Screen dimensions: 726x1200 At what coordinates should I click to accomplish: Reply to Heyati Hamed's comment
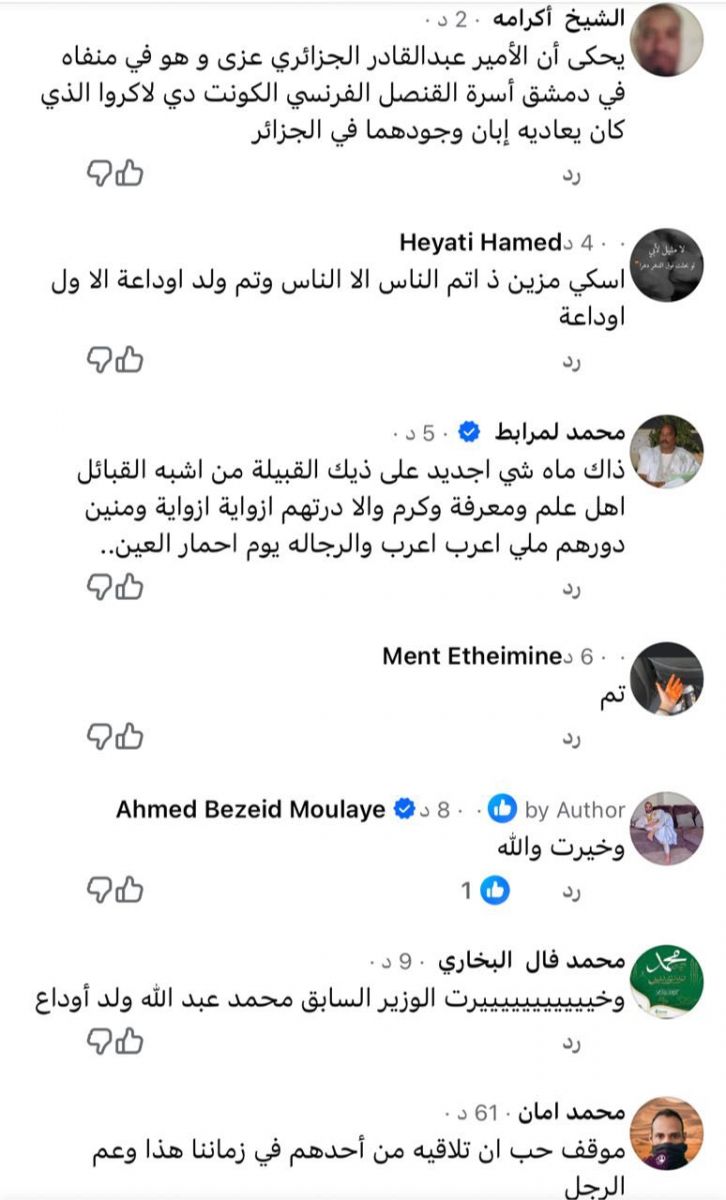click(571, 360)
